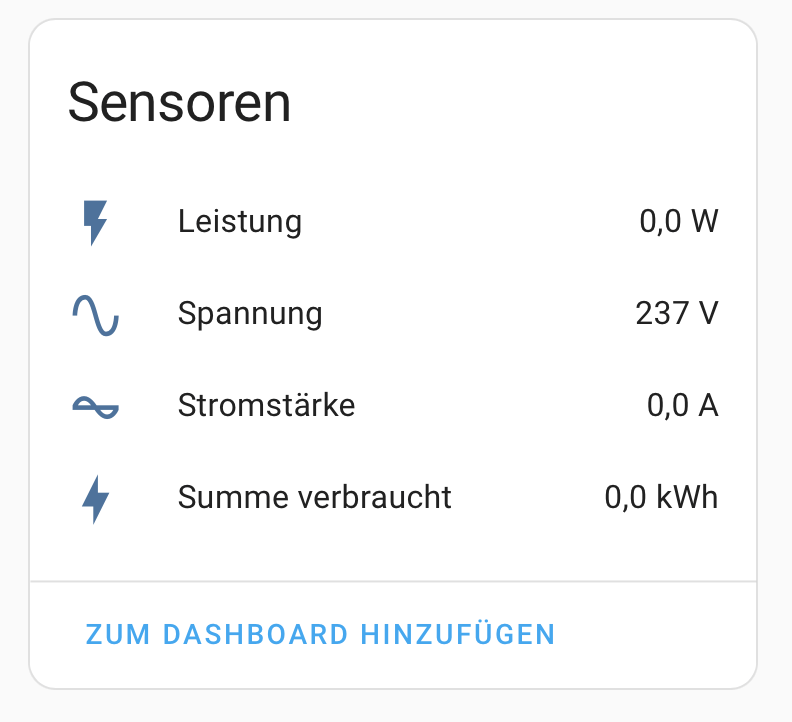
Task: Select the Summe verbraucht sensor row
Action: click(x=314, y=497)
